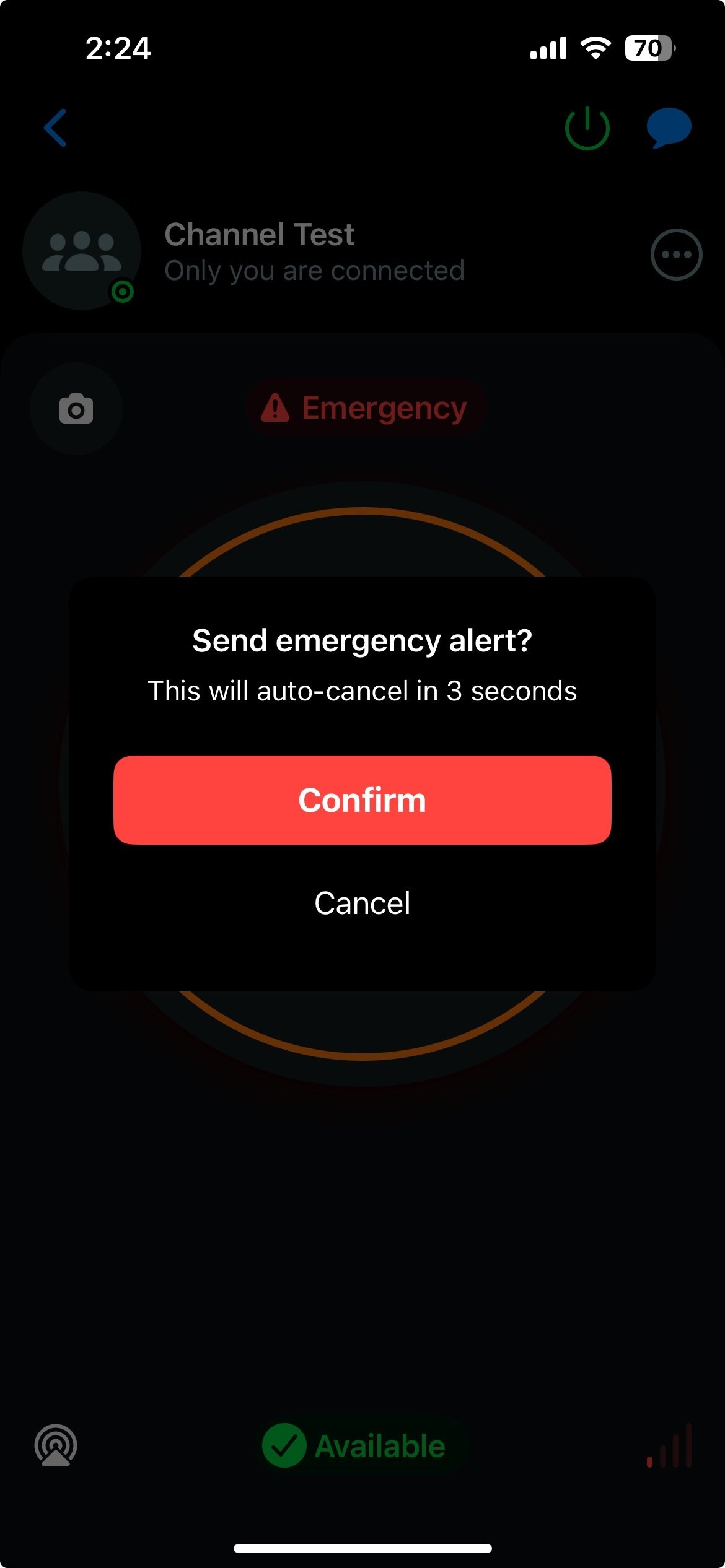This screenshot has width=725, height=1568.
Task: Tap the Emergency button
Action: pyautogui.click(x=366, y=408)
